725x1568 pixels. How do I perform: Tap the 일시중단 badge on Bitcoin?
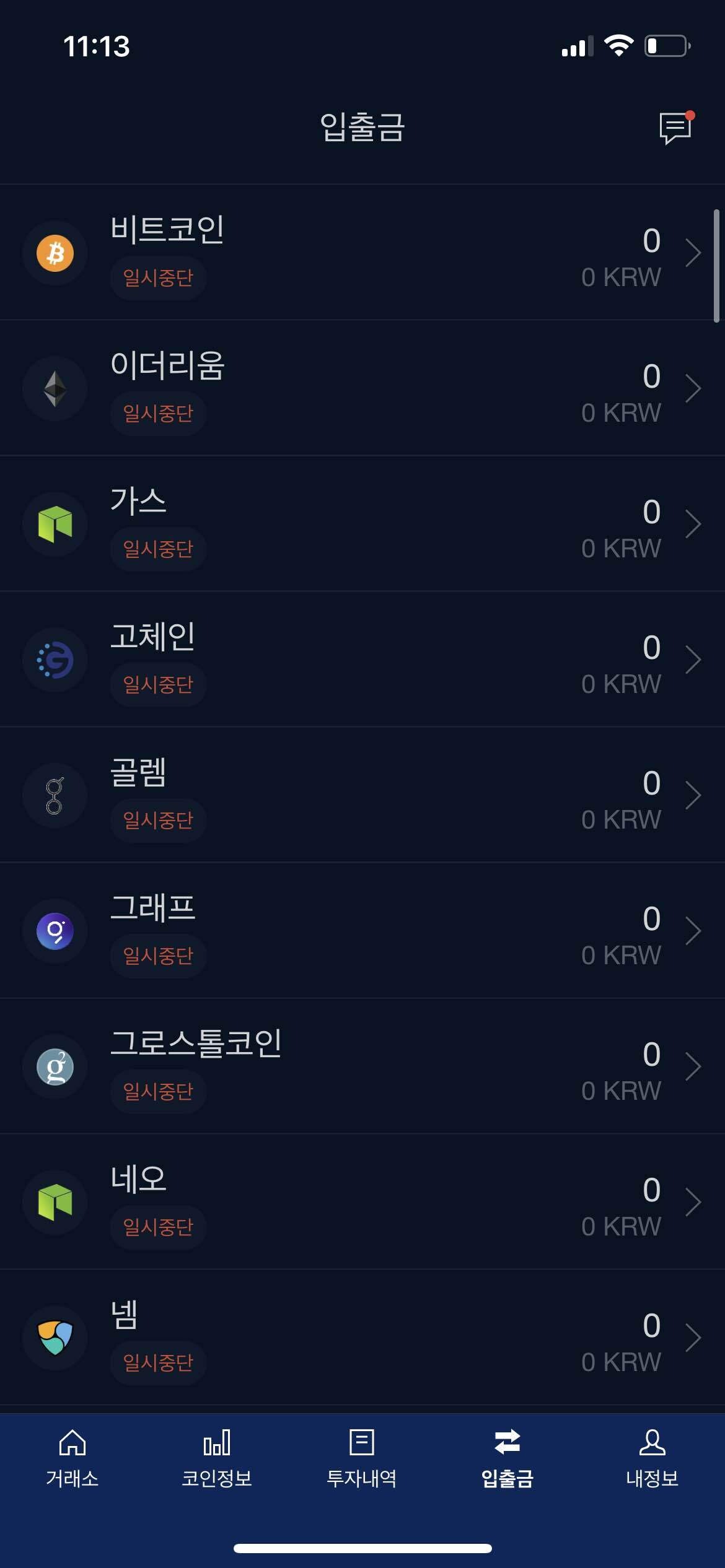[157, 279]
